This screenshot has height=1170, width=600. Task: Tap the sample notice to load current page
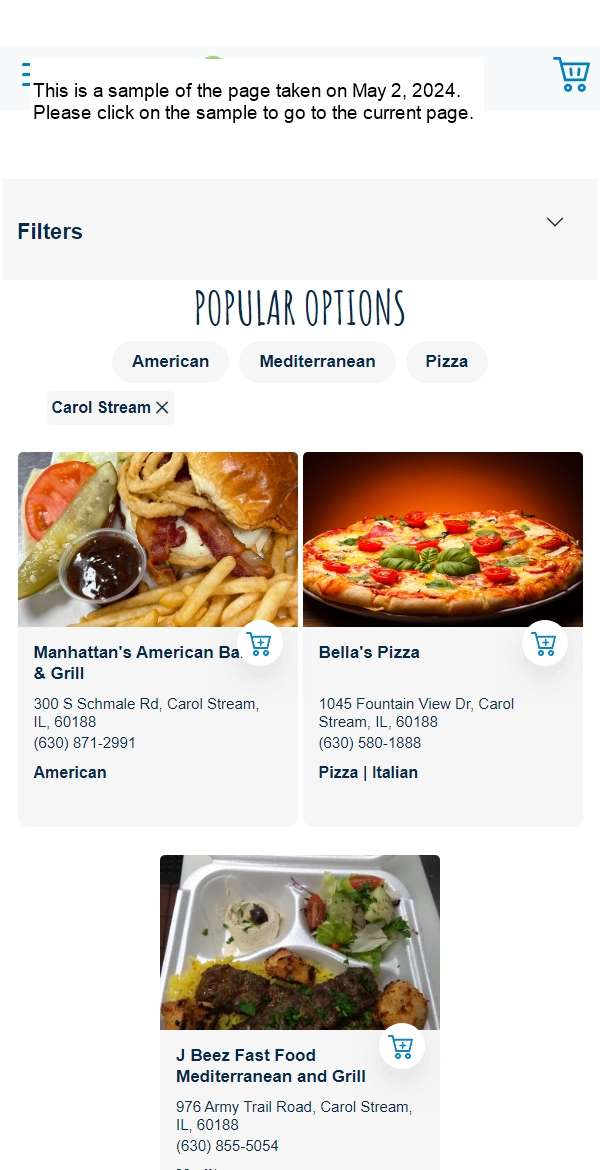pos(252,102)
